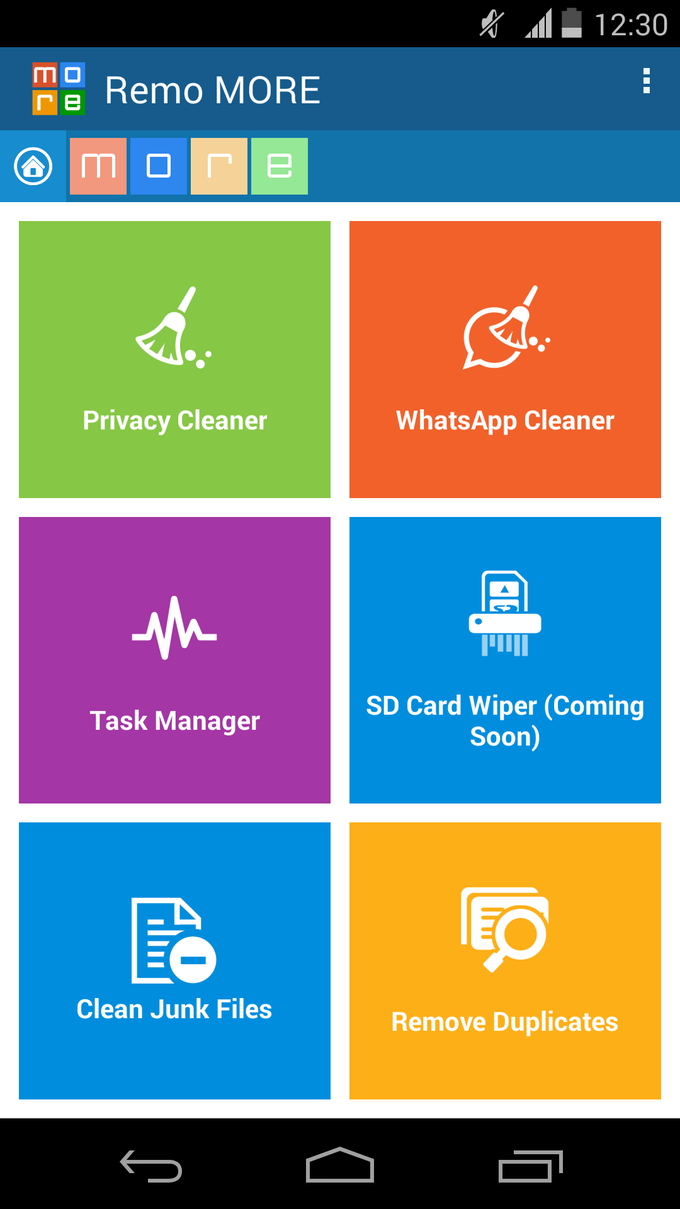This screenshot has width=680, height=1209.
Task: Switch to the beige R tab
Action: point(219,166)
